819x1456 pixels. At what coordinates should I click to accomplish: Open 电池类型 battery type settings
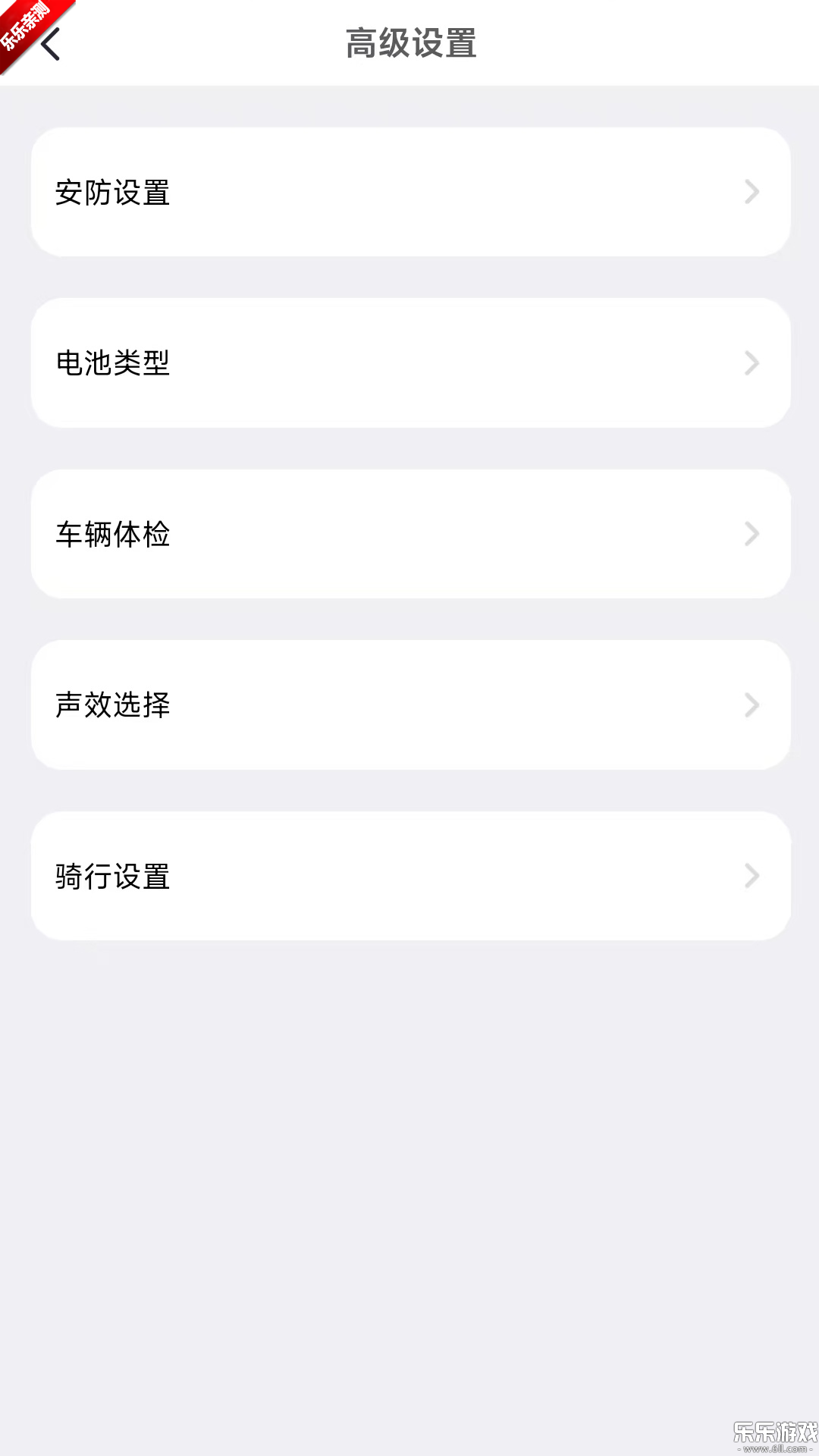click(409, 363)
